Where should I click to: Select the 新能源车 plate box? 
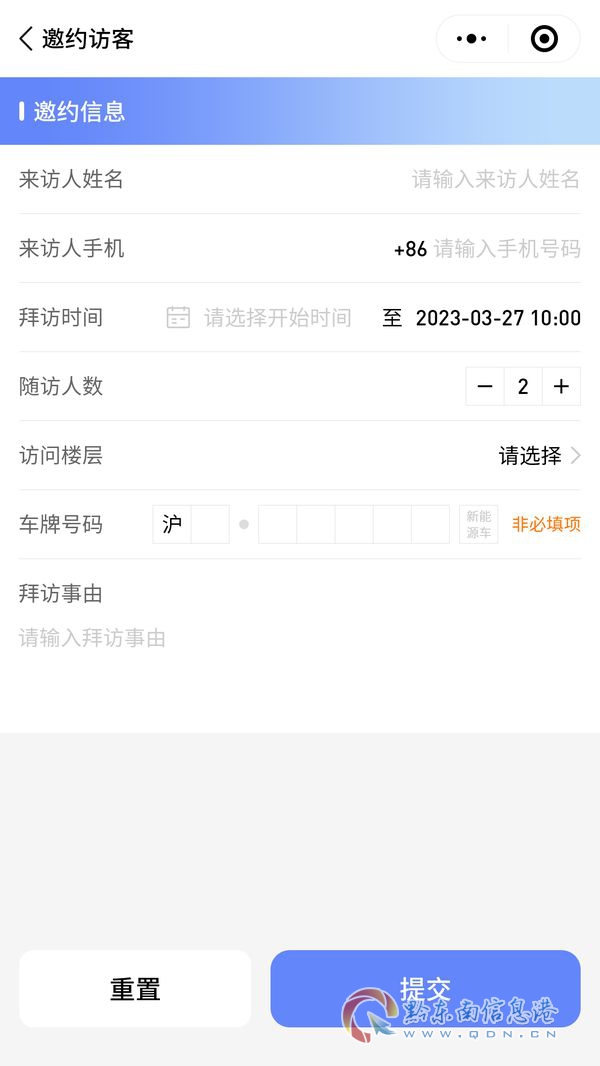(x=478, y=524)
